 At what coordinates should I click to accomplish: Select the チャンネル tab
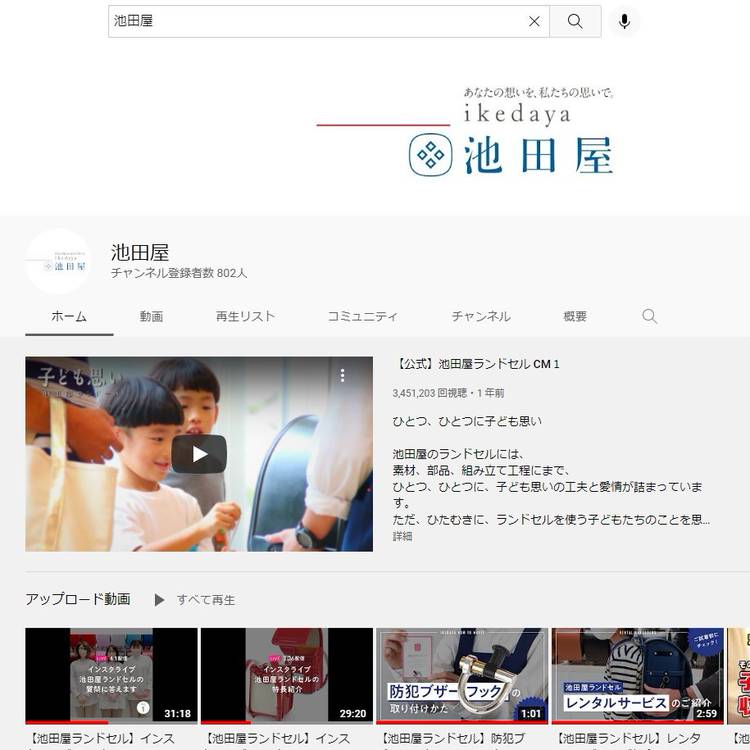[480, 316]
